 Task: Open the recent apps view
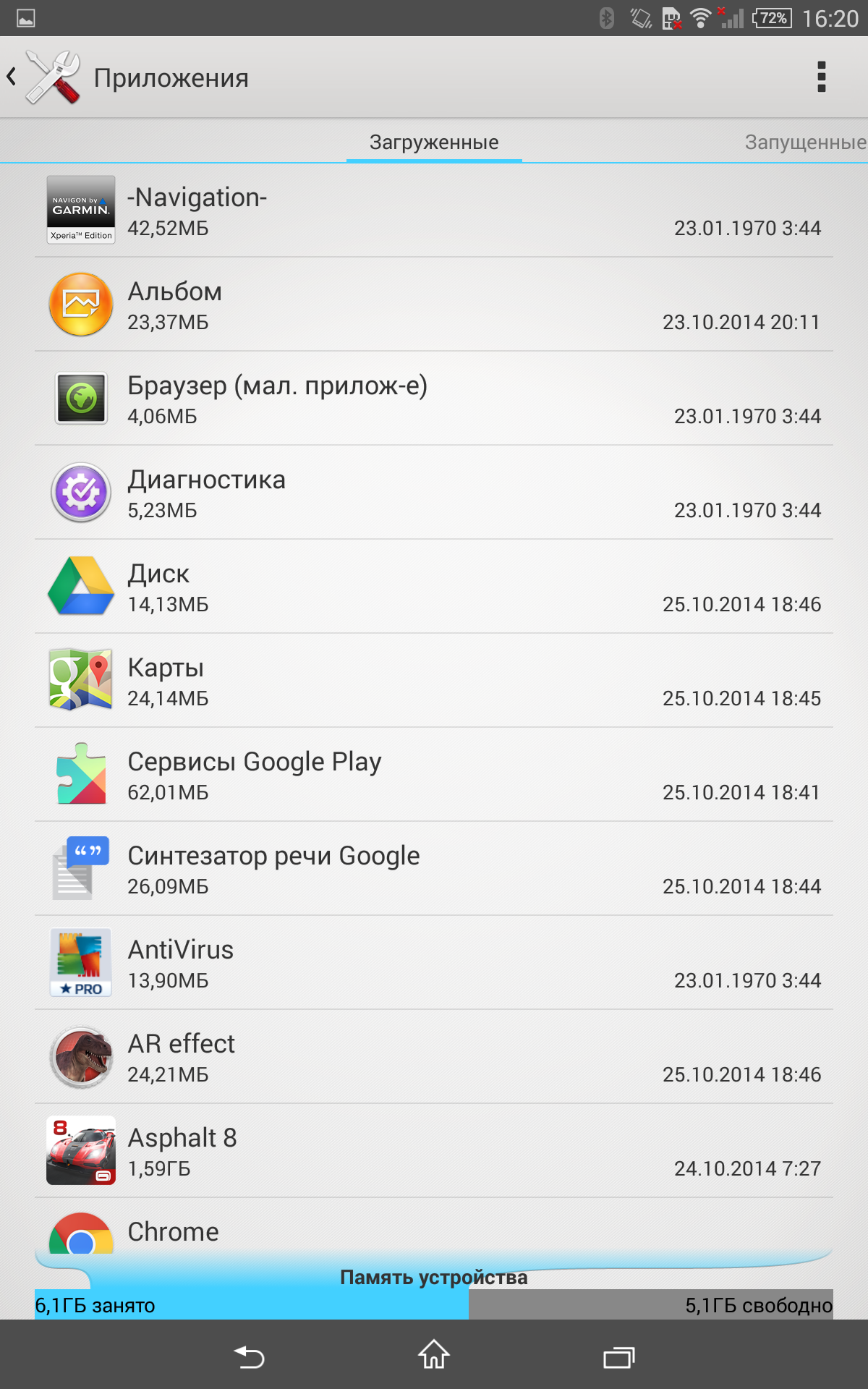(x=618, y=1356)
